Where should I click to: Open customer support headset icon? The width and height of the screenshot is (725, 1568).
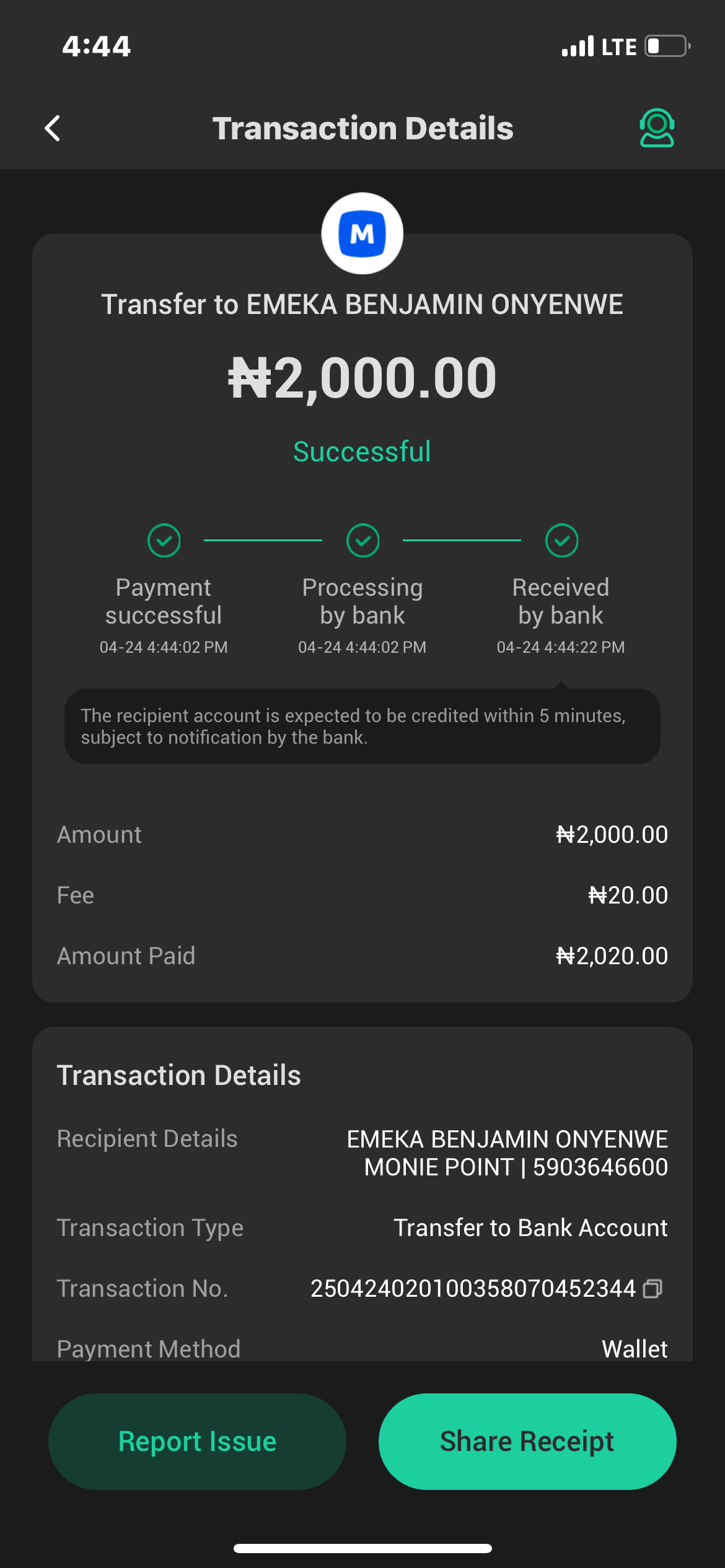pyautogui.click(x=656, y=128)
